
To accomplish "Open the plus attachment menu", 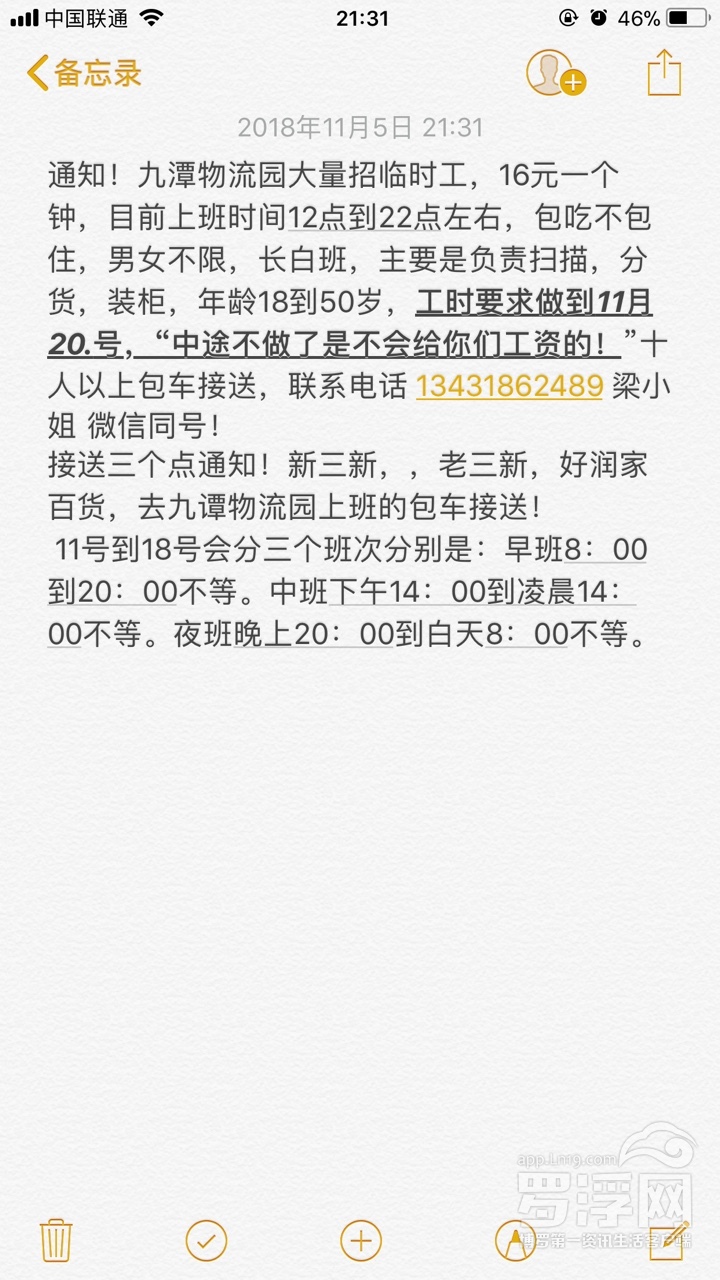I will click(x=360, y=1241).
